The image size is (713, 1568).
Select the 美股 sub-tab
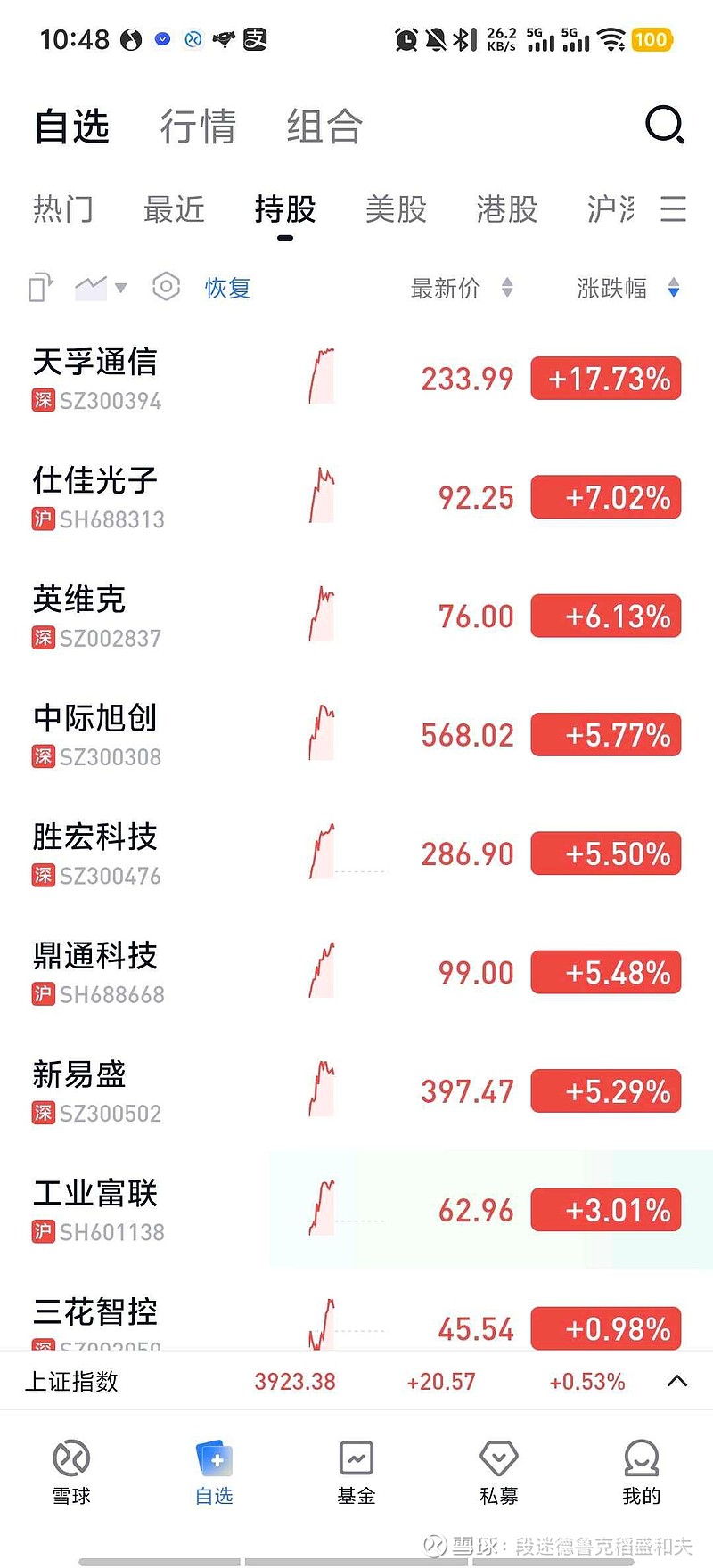(396, 209)
